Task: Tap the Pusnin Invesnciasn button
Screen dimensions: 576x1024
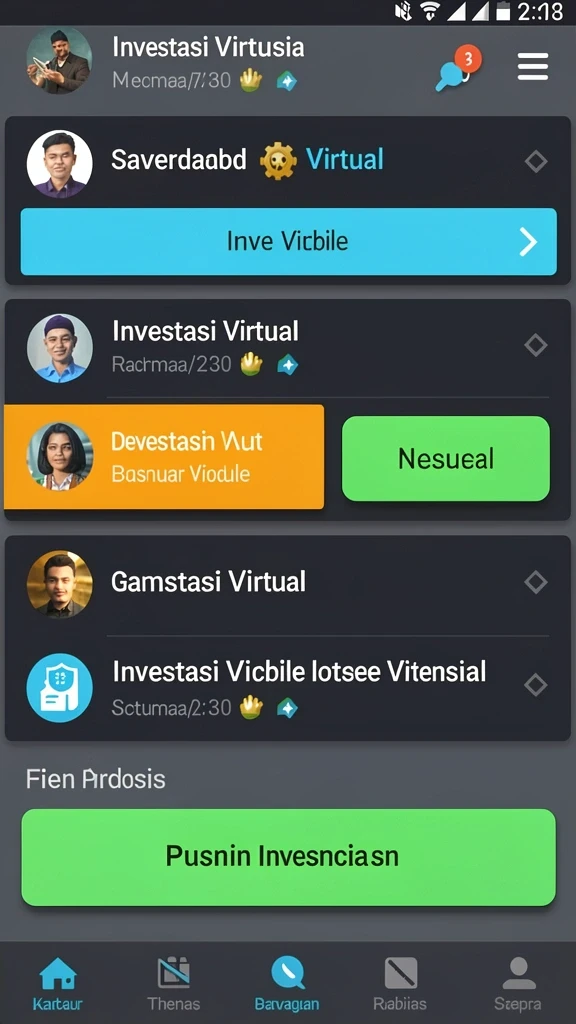Action: [x=289, y=857]
